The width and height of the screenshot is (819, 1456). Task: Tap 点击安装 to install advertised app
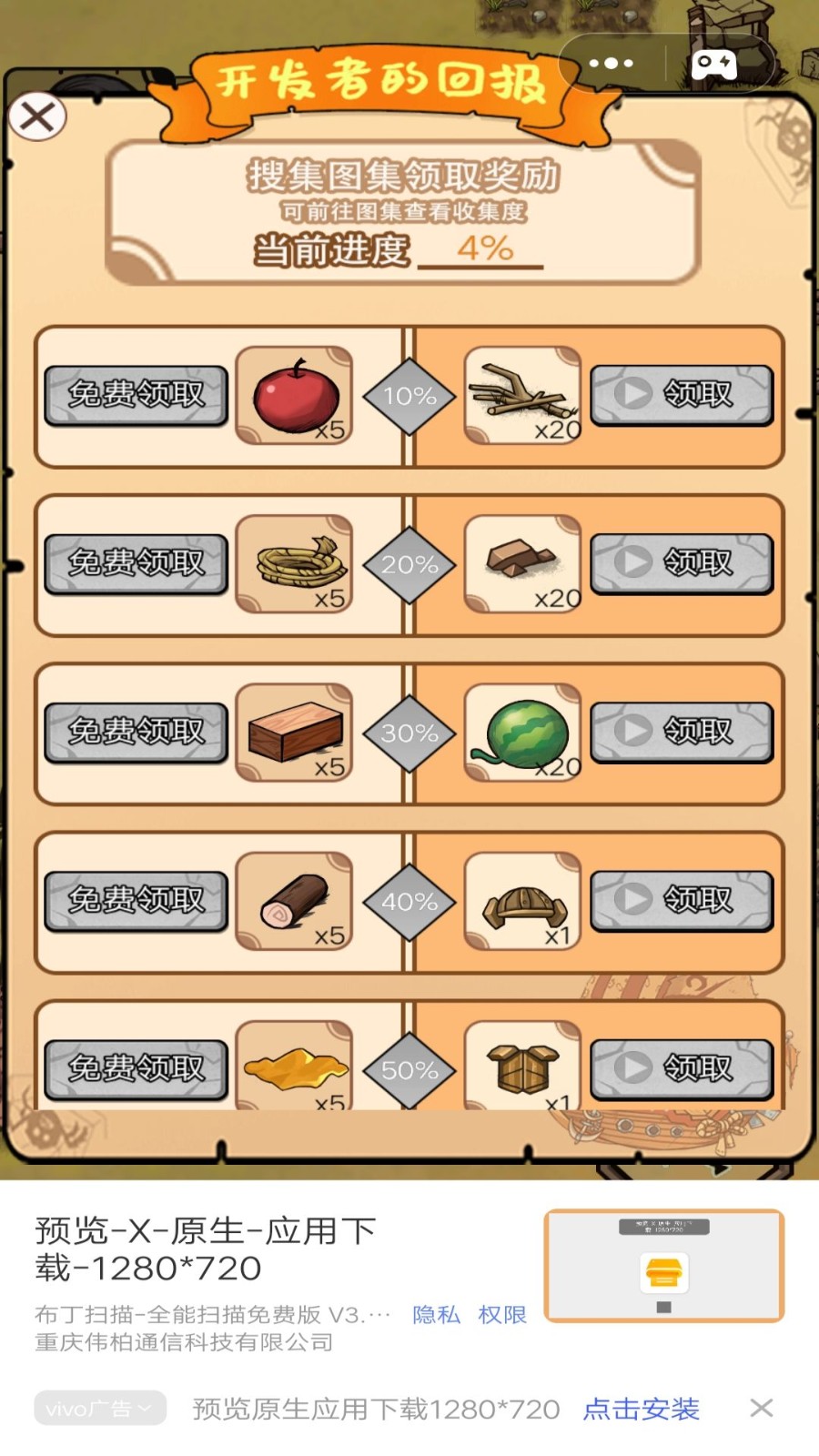tap(641, 1409)
